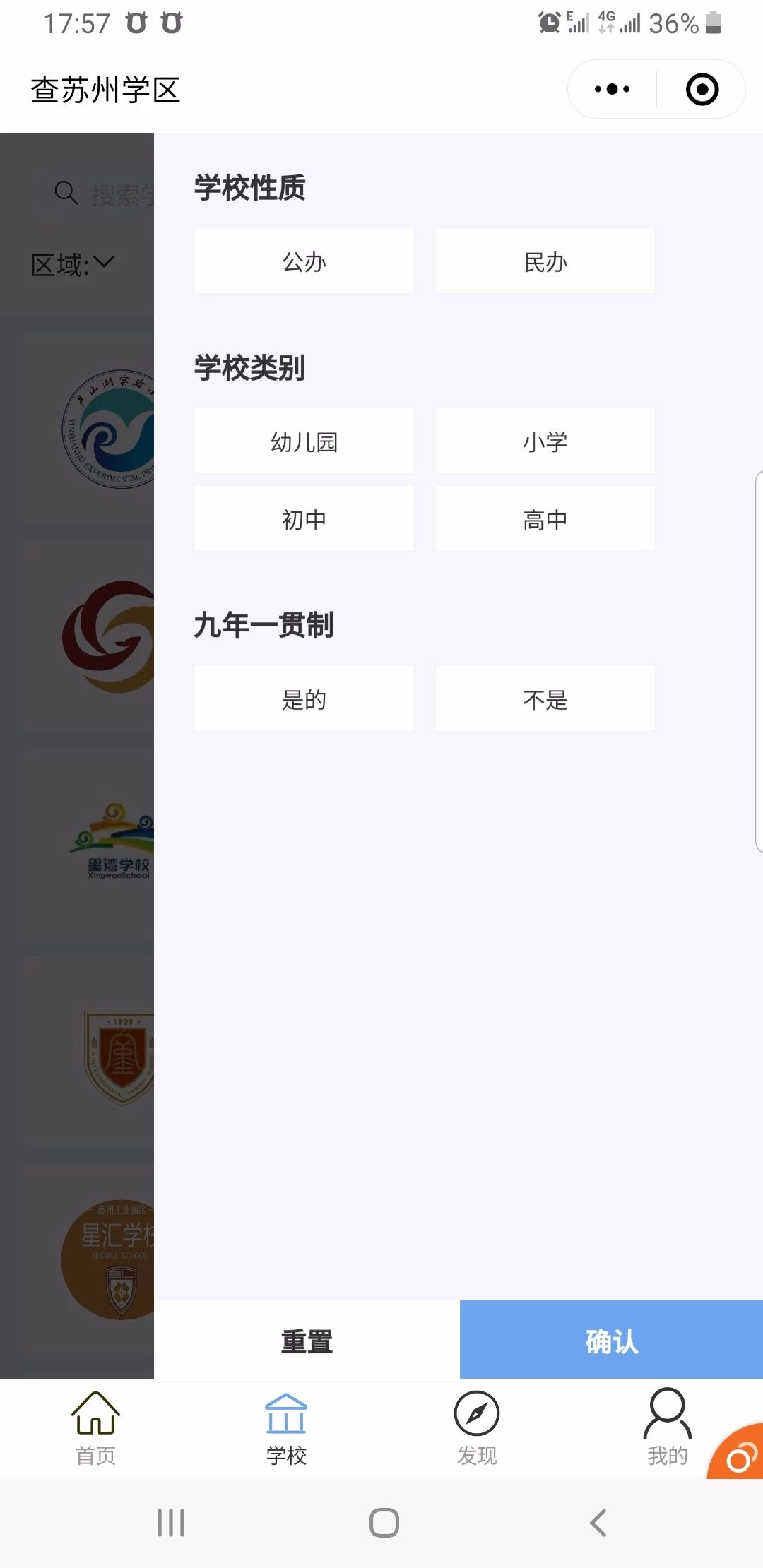Screen dimensions: 763x1568
Task: Select the 民办 school type filter
Action: (x=545, y=261)
